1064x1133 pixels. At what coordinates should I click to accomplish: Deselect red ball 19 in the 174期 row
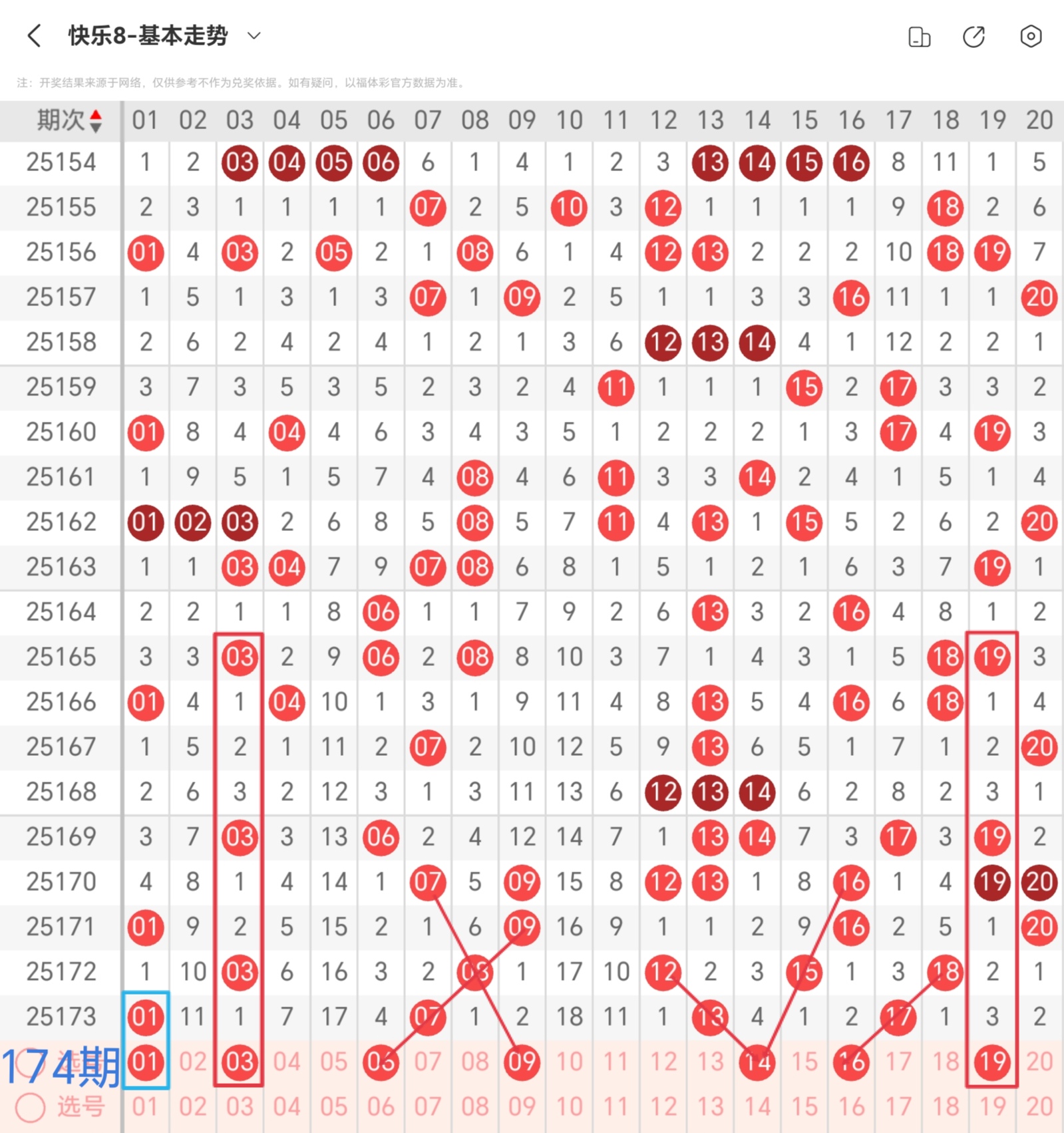tap(991, 1061)
